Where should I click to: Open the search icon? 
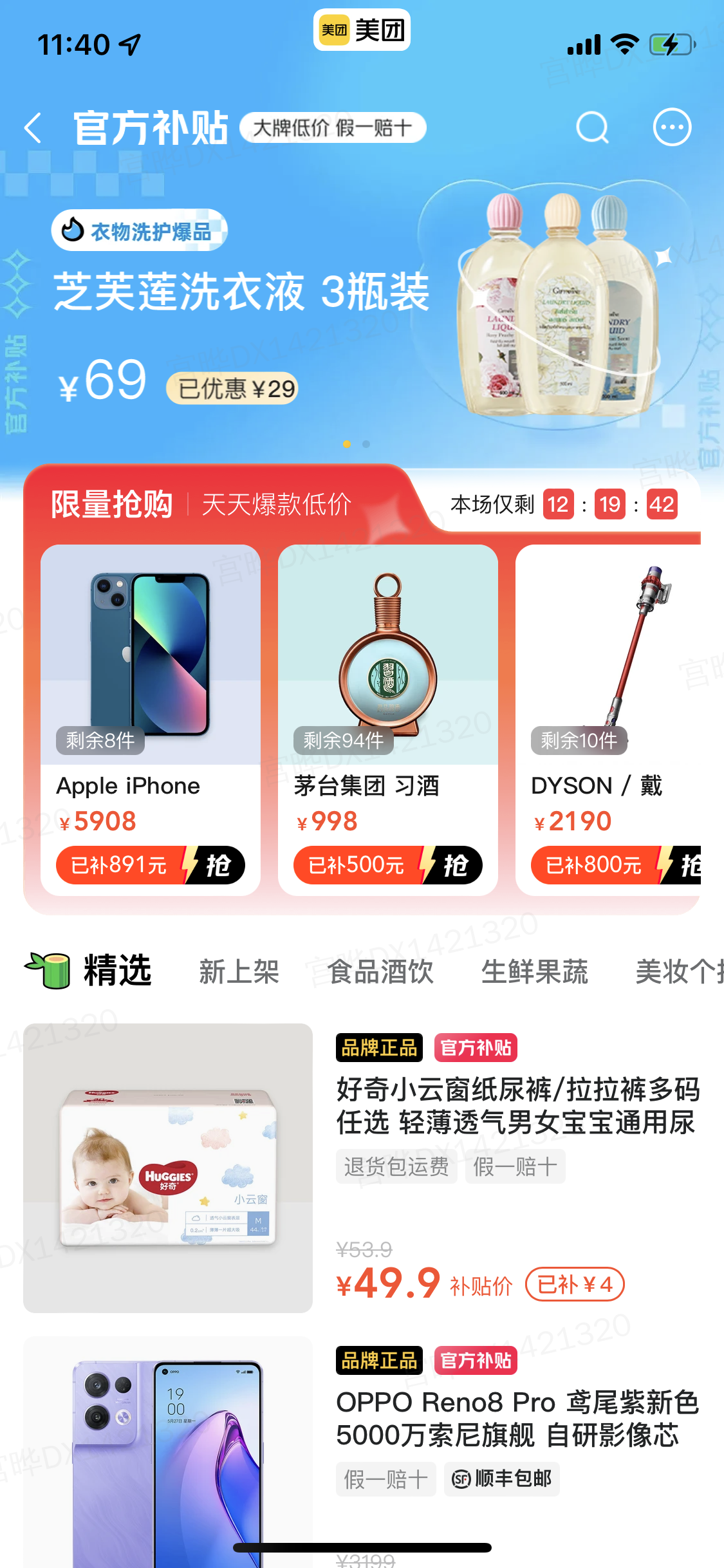(x=592, y=127)
